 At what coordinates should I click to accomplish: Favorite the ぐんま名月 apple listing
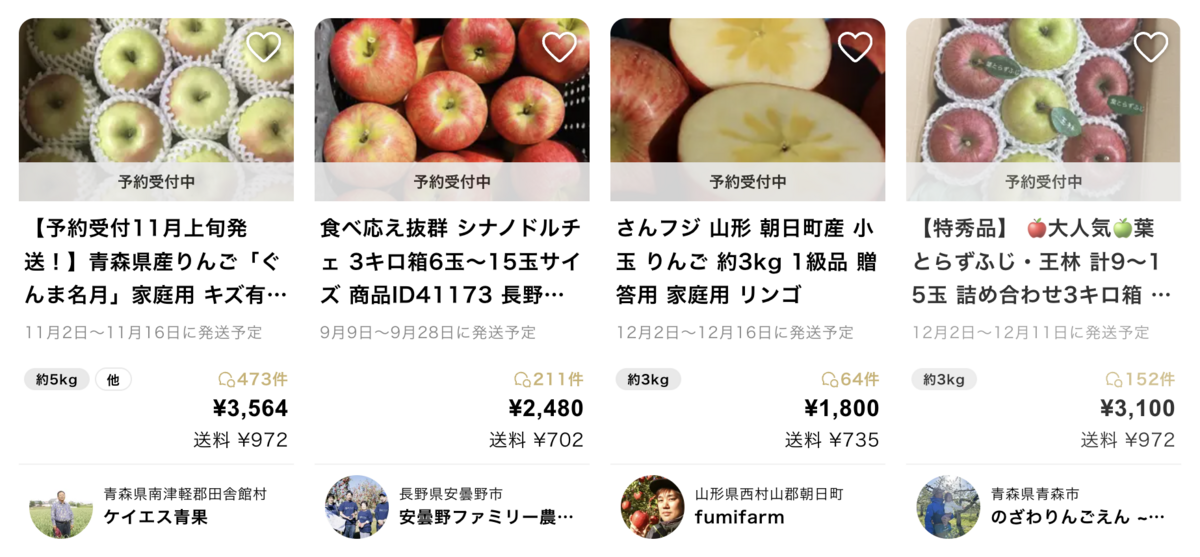[x=263, y=47]
